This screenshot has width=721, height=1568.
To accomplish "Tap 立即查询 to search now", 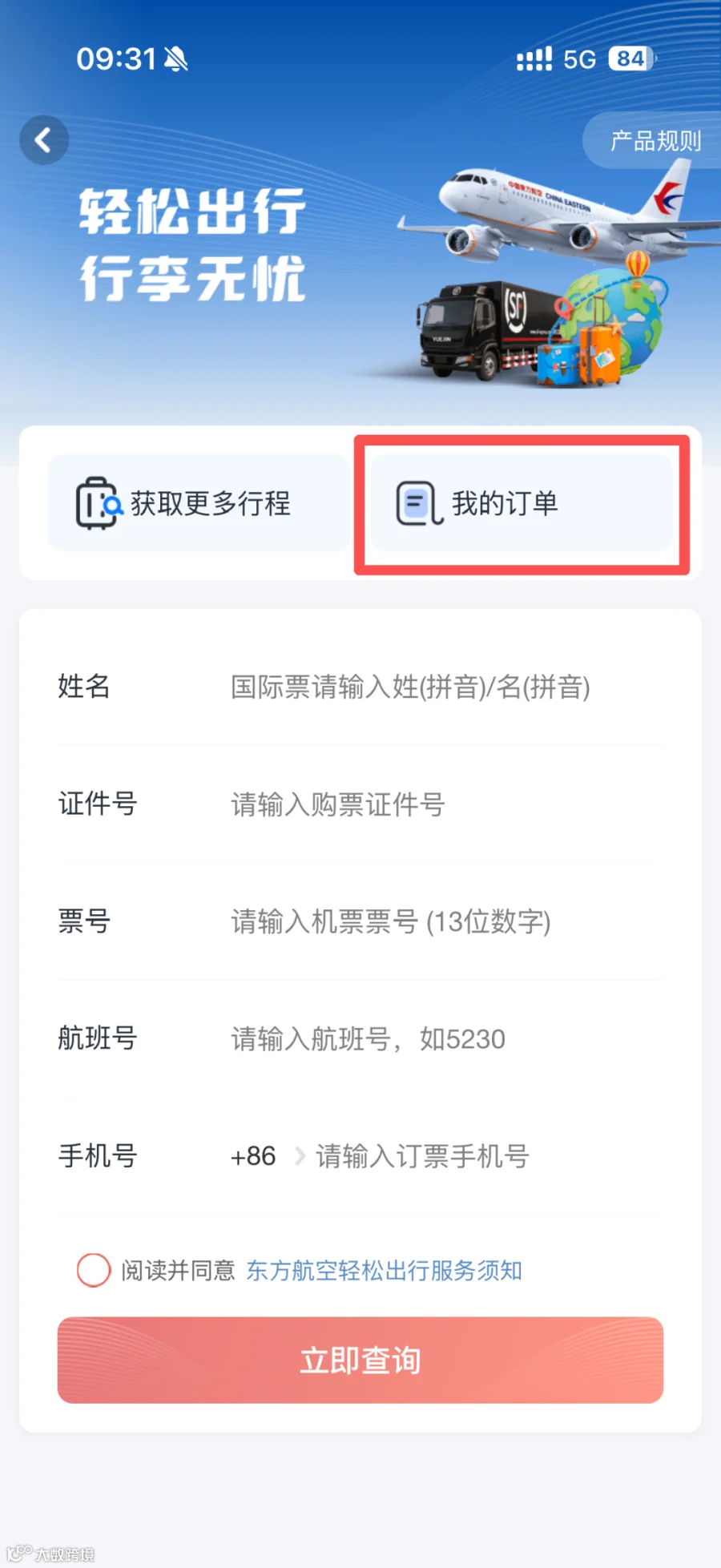I will 360,1360.
